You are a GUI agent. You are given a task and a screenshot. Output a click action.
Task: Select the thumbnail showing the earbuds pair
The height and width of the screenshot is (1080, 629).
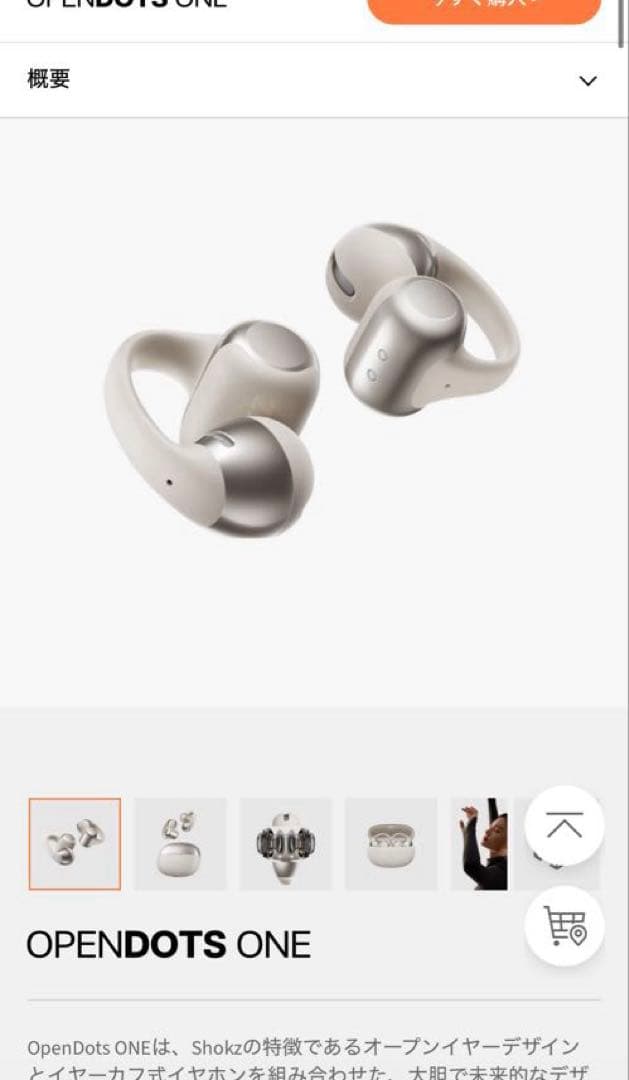(x=75, y=844)
